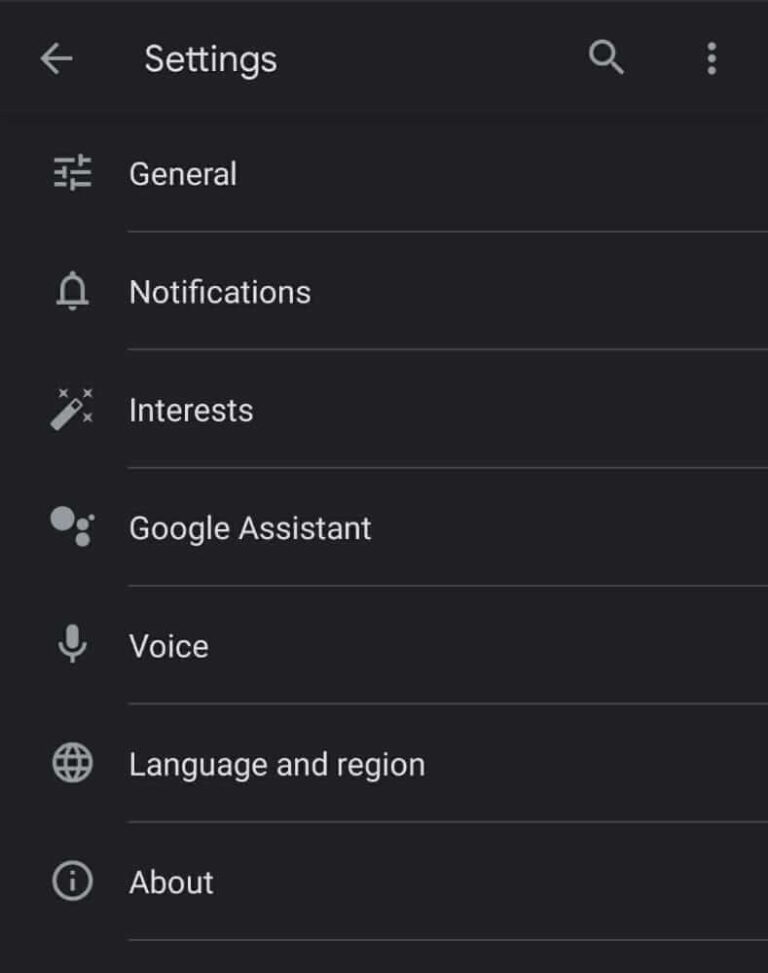Tap the General row text
The height and width of the screenshot is (973, 768).
coord(183,173)
